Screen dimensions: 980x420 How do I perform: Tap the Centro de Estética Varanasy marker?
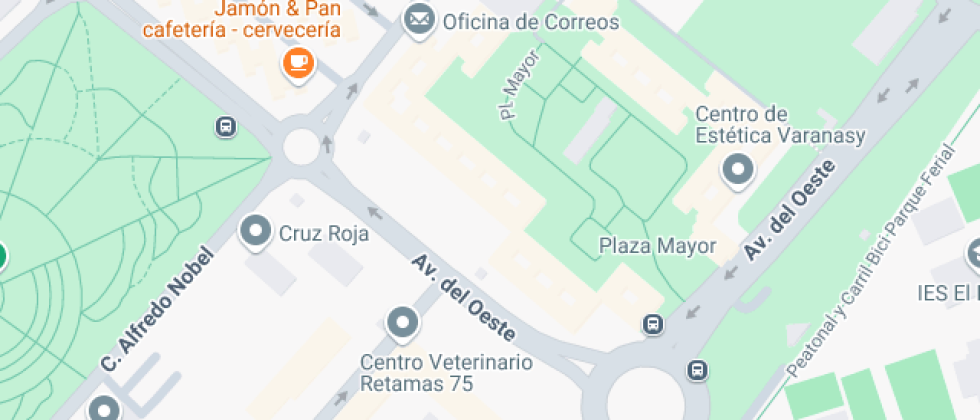(x=738, y=169)
